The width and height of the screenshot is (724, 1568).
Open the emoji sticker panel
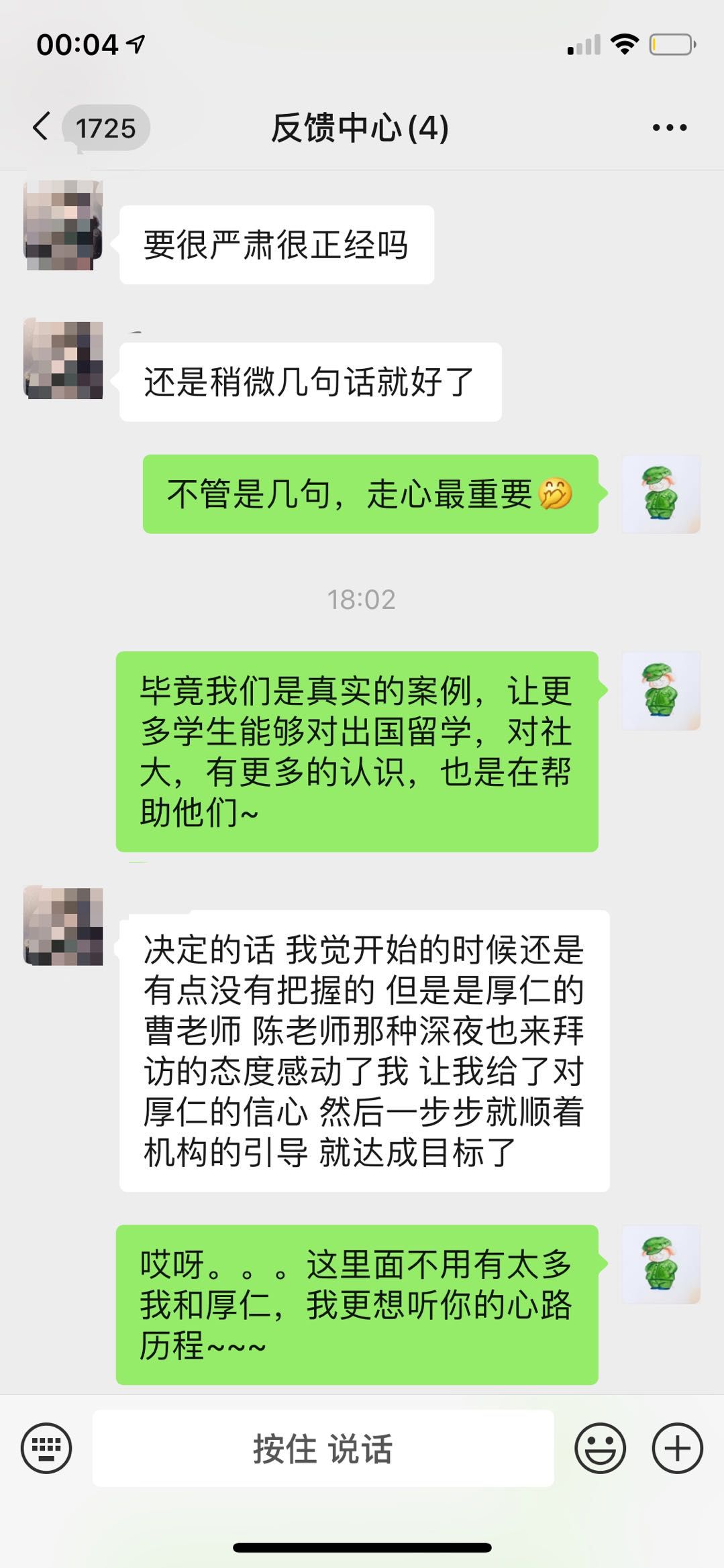click(600, 1448)
